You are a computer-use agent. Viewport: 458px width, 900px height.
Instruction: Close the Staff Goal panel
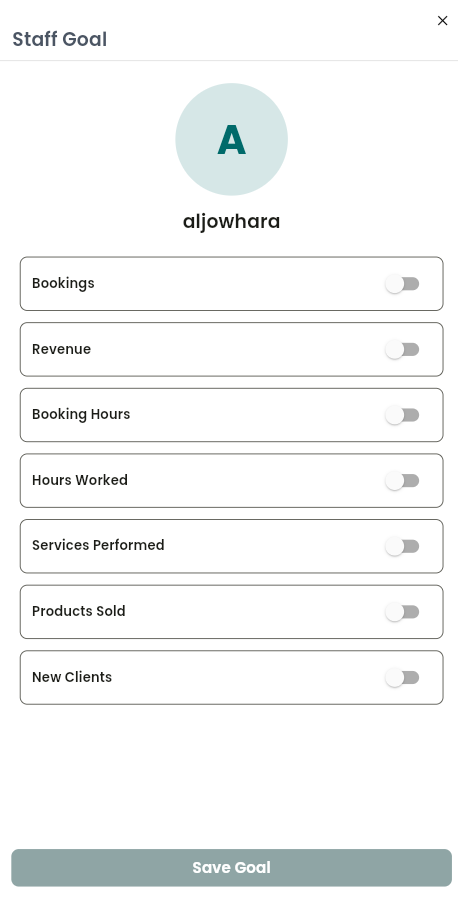tap(442, 21)
